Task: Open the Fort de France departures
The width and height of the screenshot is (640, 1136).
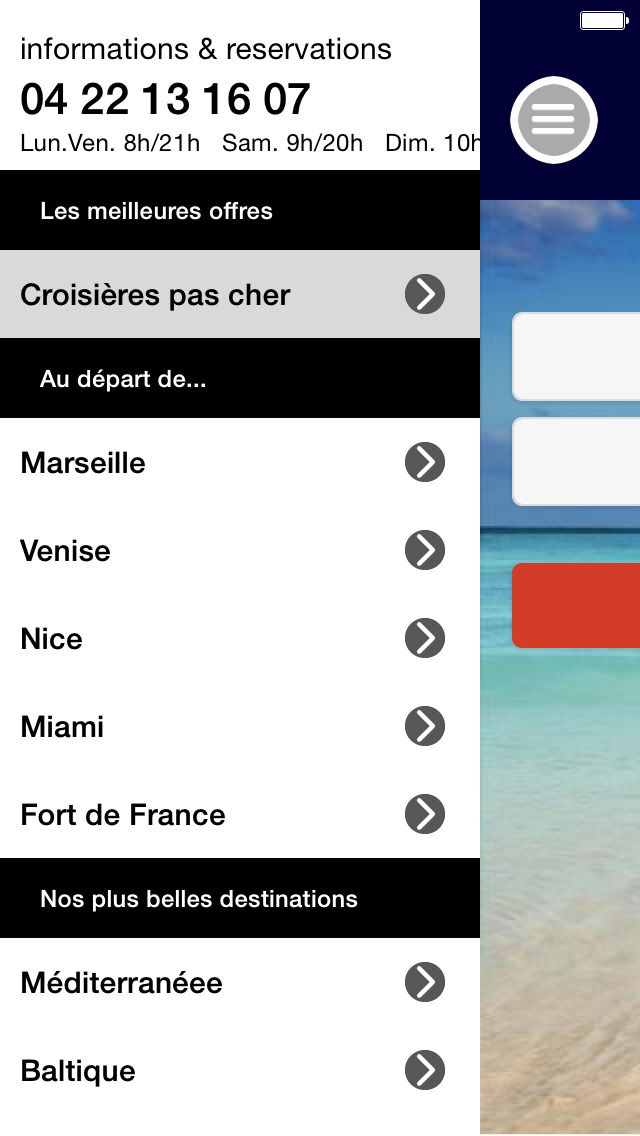Action: (x=240, y=815)
